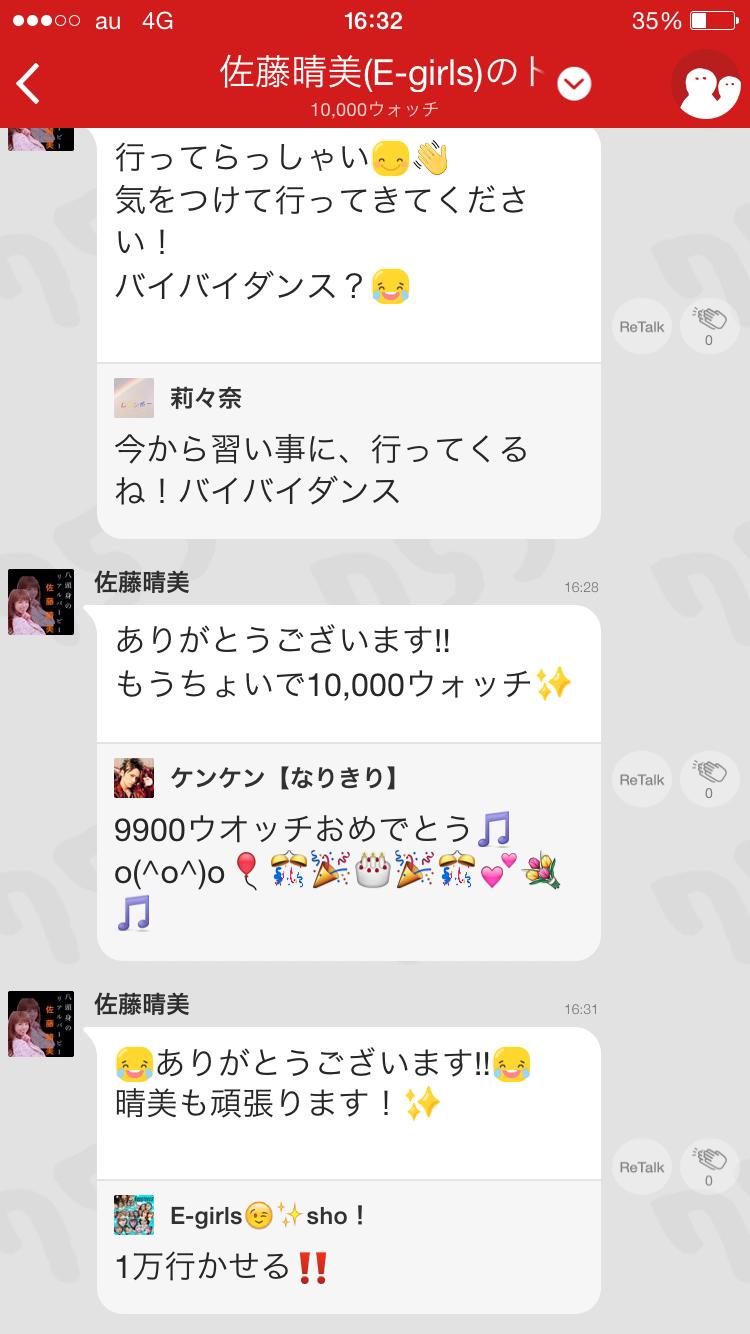Open 佐藤晴美's avatar on the 16:28 post
750x1334 pixels.
coord(41,602)
